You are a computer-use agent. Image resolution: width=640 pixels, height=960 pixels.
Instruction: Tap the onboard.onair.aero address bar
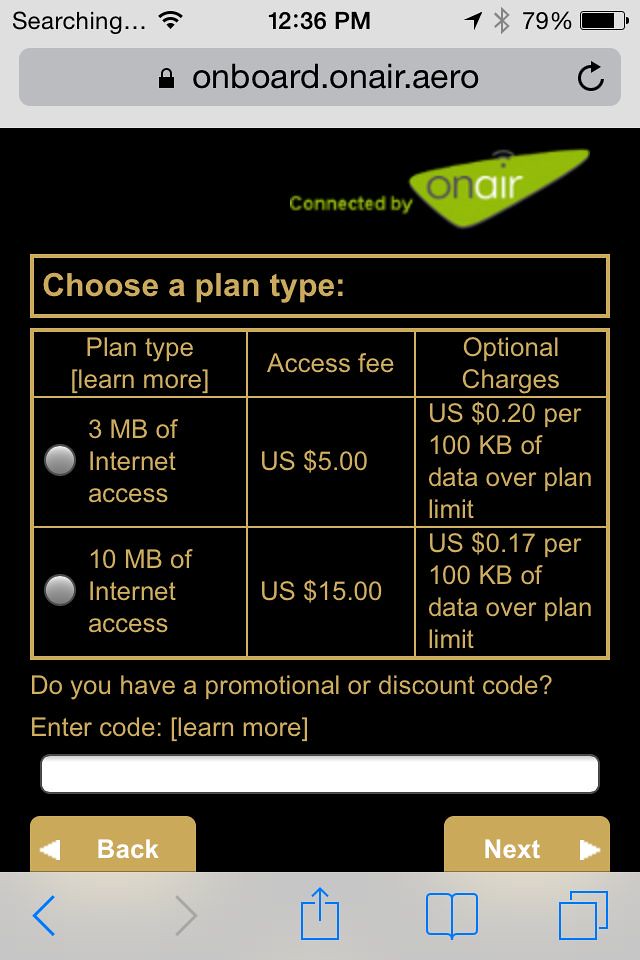click(320, 77)
